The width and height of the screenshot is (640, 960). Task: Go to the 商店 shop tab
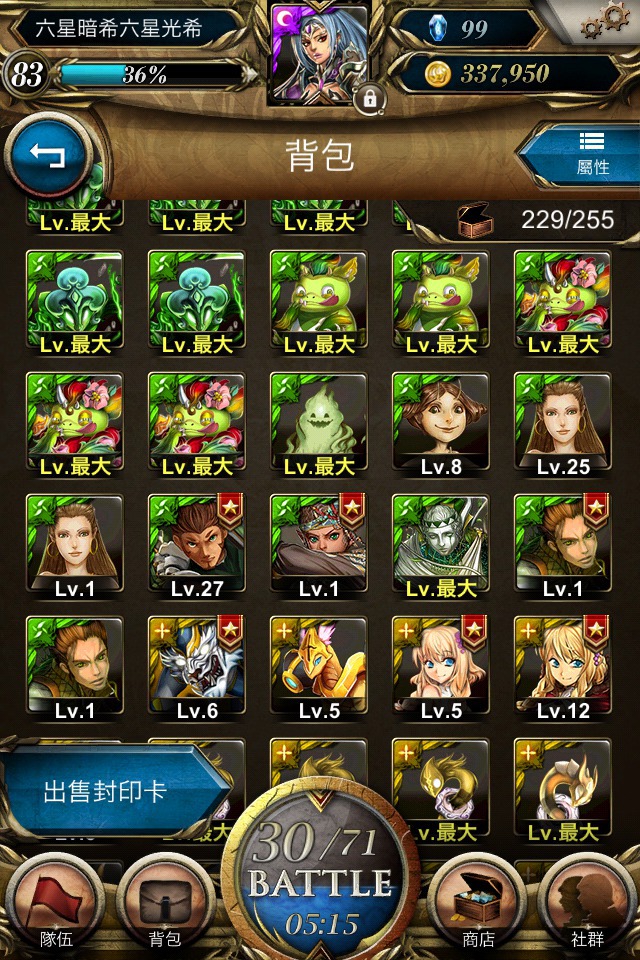coord(478,905)
